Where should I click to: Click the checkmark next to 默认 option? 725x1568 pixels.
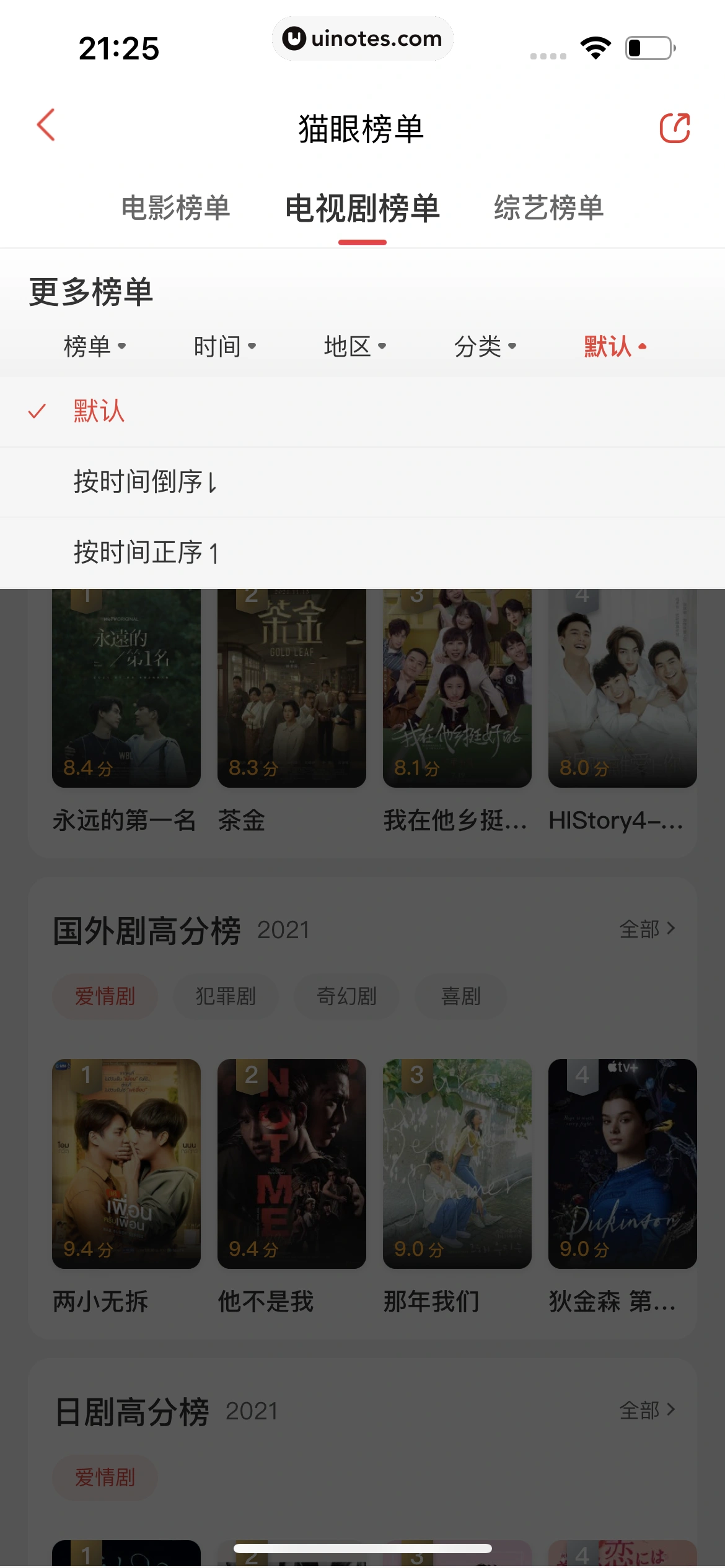click(x=37, y=411)
